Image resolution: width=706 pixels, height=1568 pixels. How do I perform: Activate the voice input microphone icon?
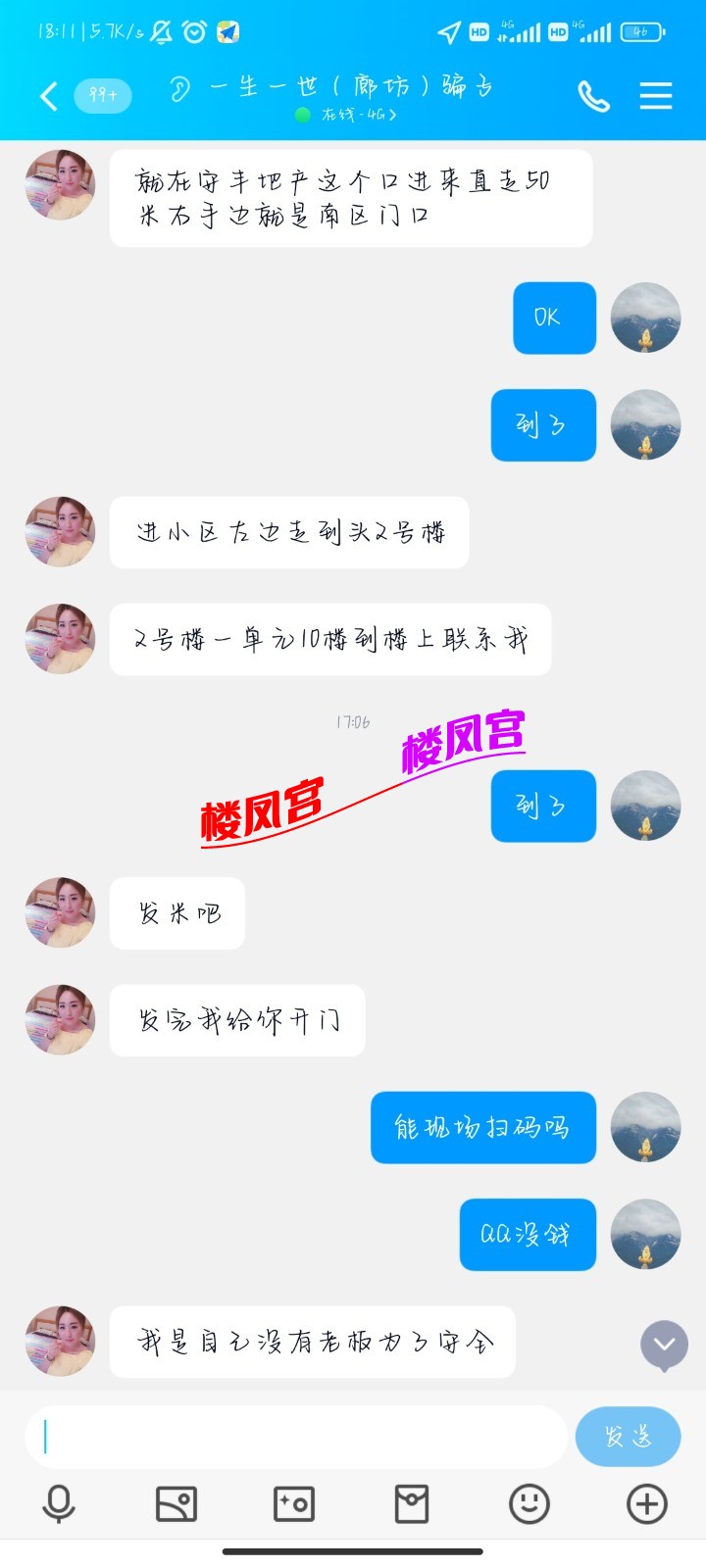coord(59,1502)
